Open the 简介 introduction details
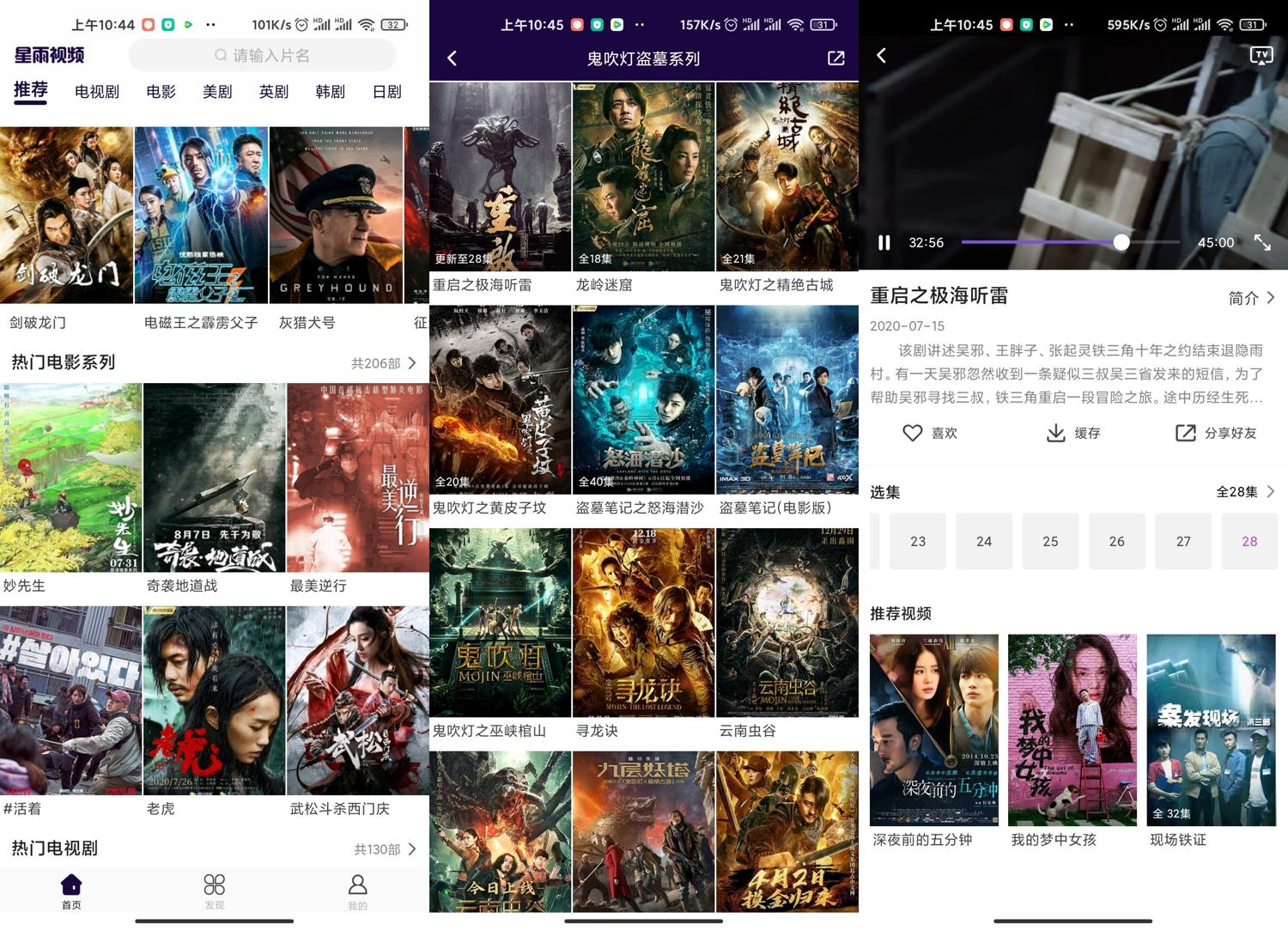1288x930 pixels. coord(1251,298)
